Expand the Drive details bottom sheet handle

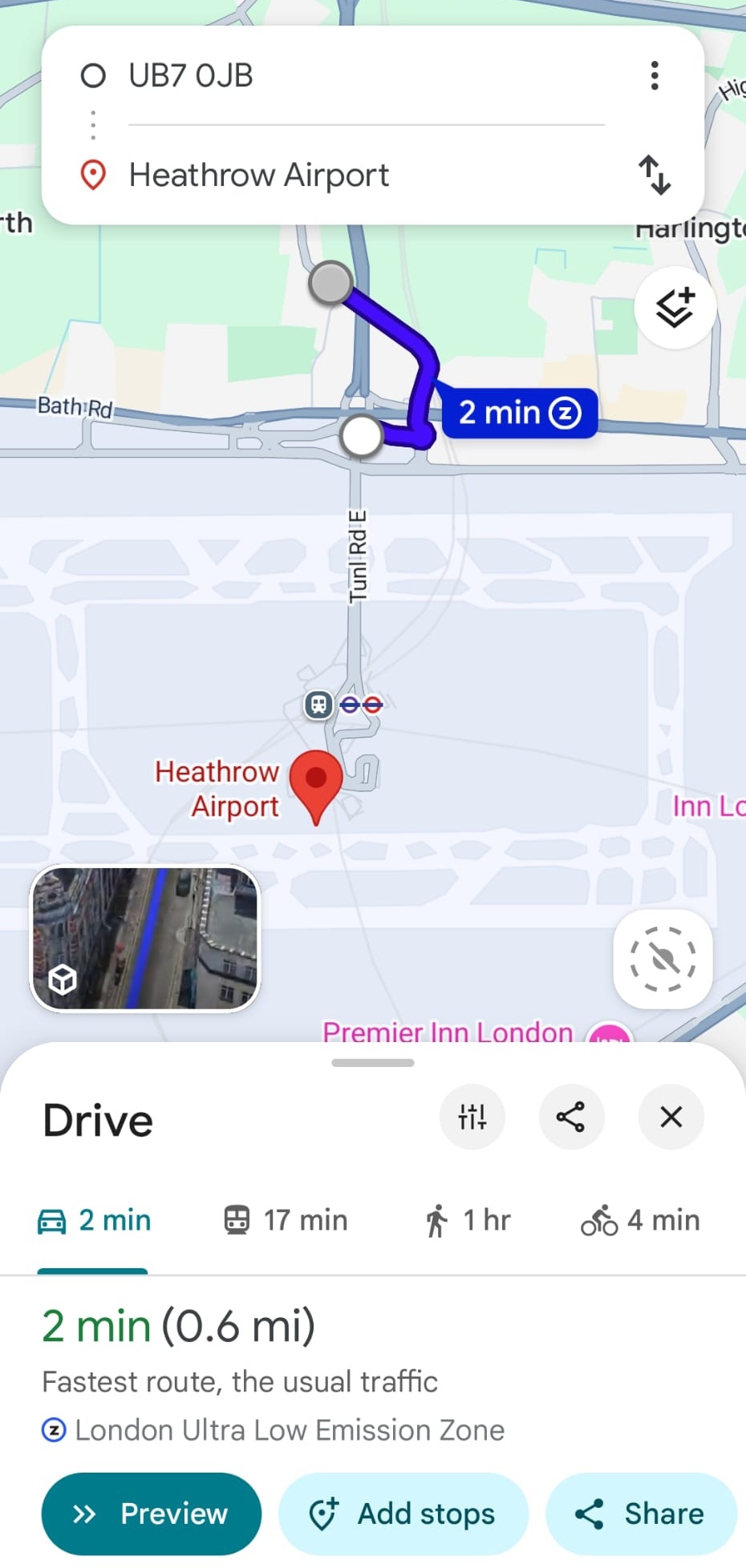point(372,1062)
